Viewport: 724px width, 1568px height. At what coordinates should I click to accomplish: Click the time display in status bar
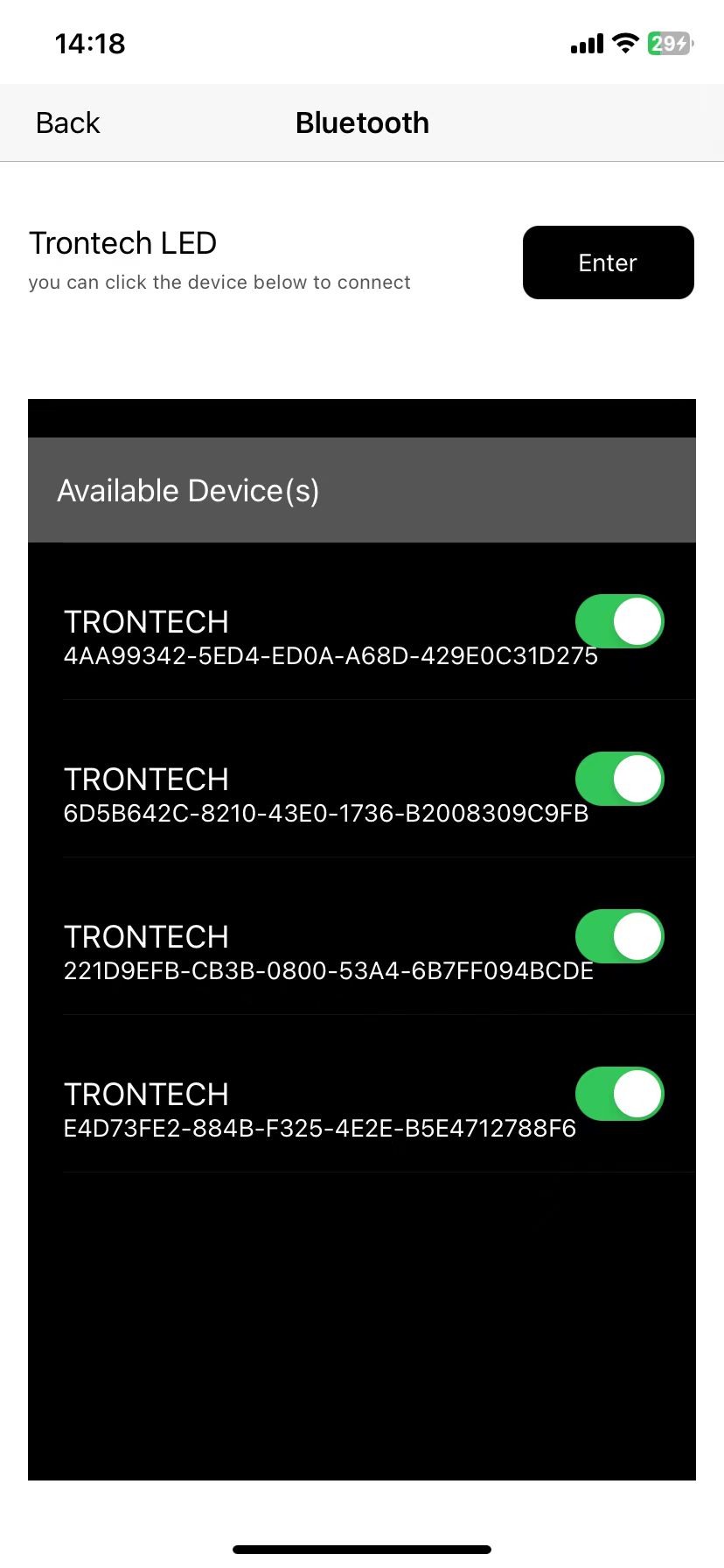pos(88,43)
